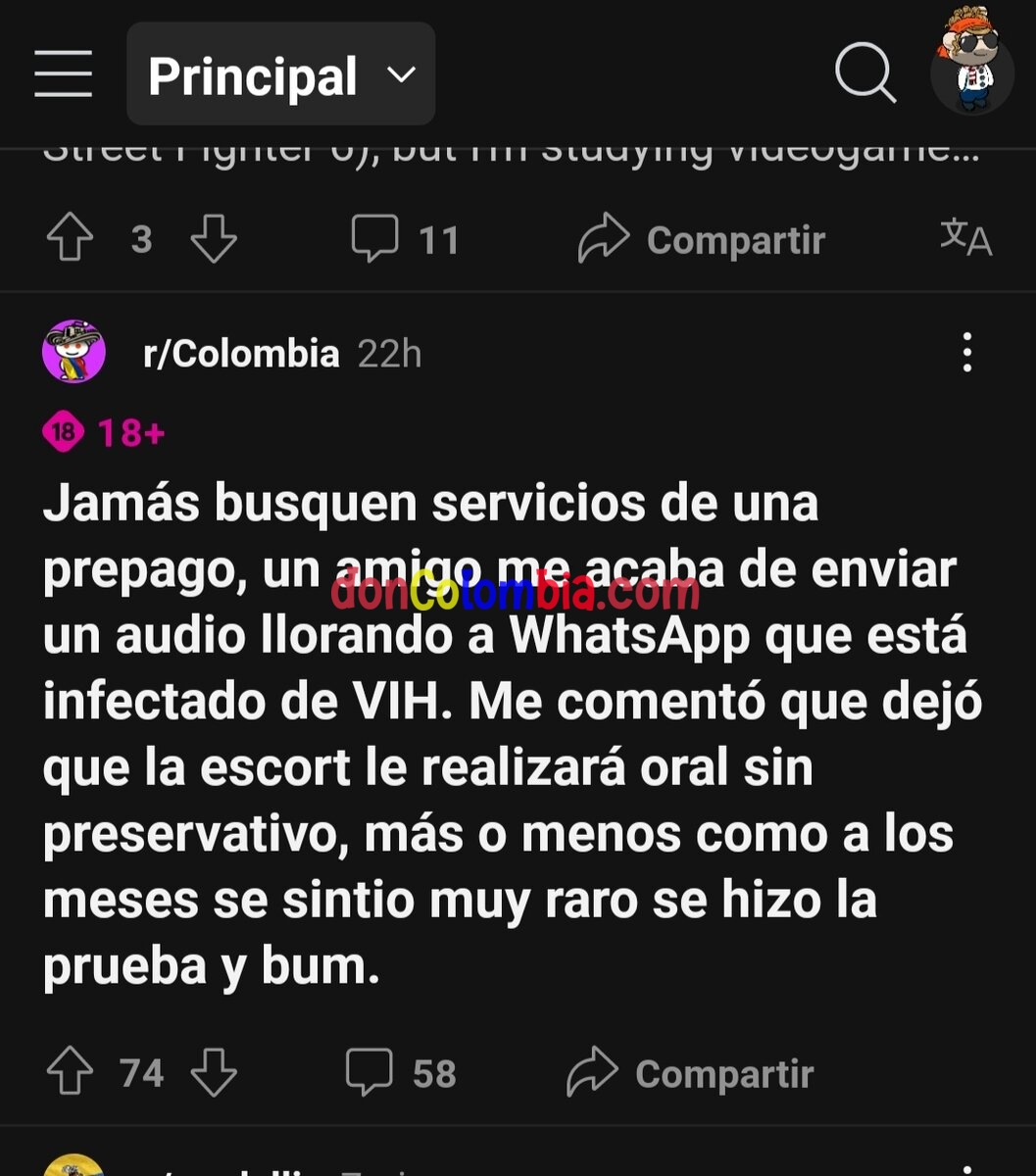The image size is (1036, 1176).
Task: Translate the post with 11 comments
Action: (x=965, y=238)
